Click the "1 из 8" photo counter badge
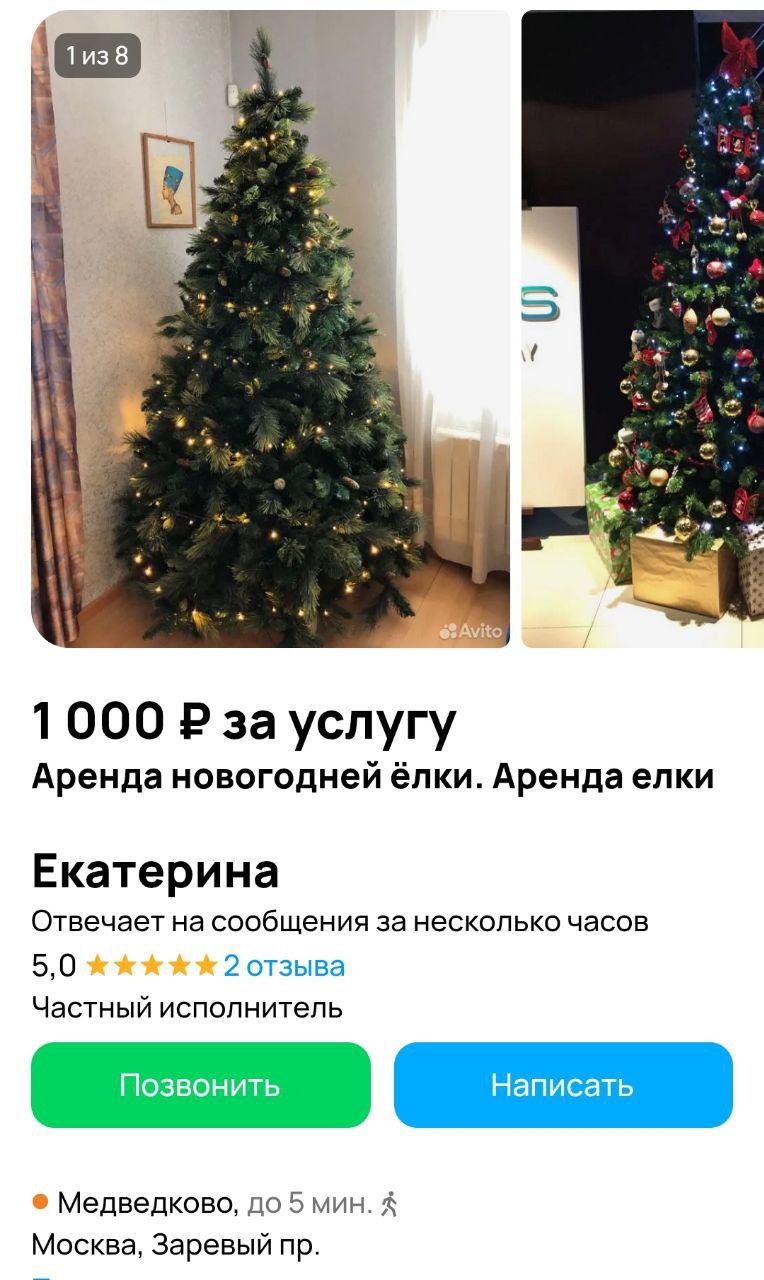764x1280 pixels. tap(100, 56)
